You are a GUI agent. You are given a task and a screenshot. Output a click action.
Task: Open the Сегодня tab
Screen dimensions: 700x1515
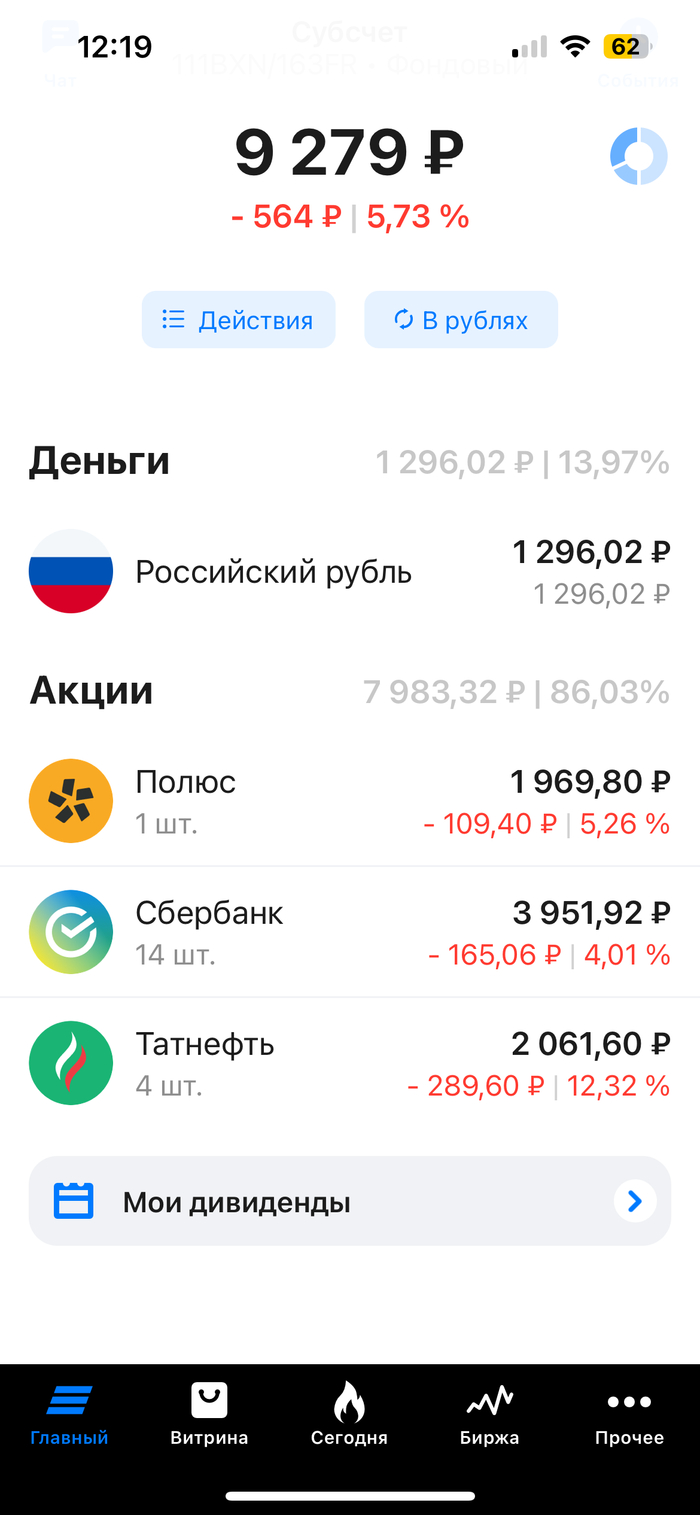pos(349,1414)
